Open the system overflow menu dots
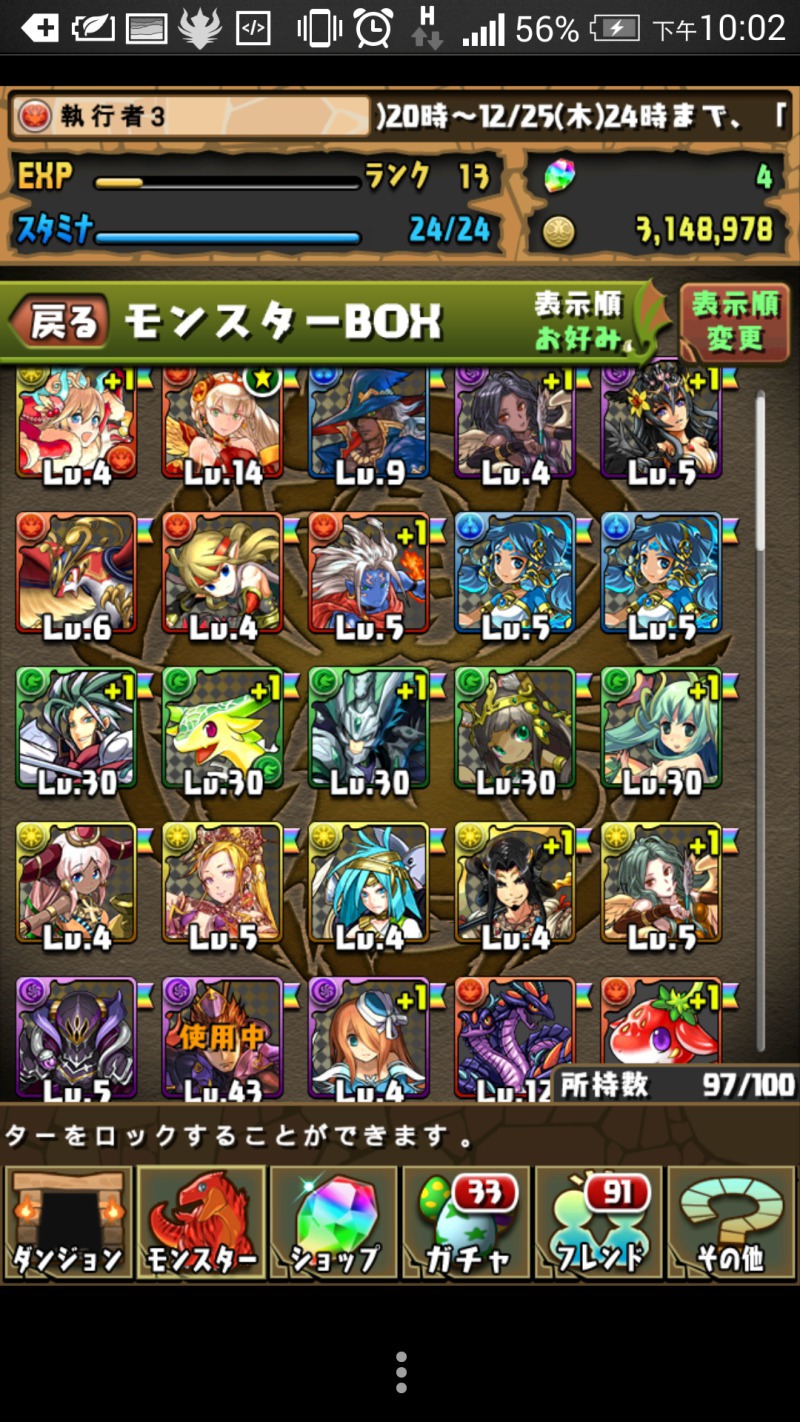Image resolution: width=800 pixels, height=1422 pixels. click(401, 1372)
